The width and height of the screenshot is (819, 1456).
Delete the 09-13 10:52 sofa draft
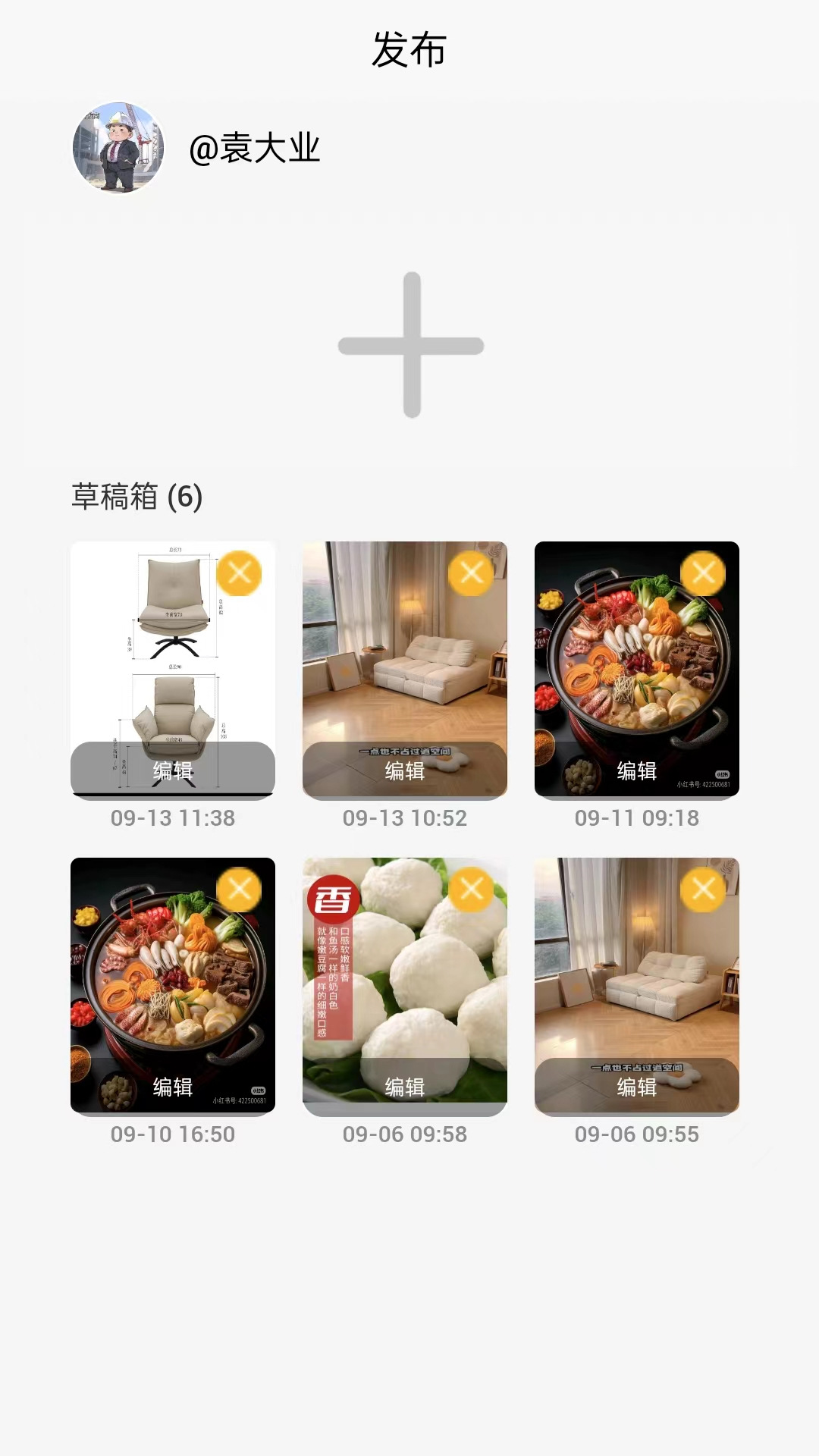pos(472,574)
